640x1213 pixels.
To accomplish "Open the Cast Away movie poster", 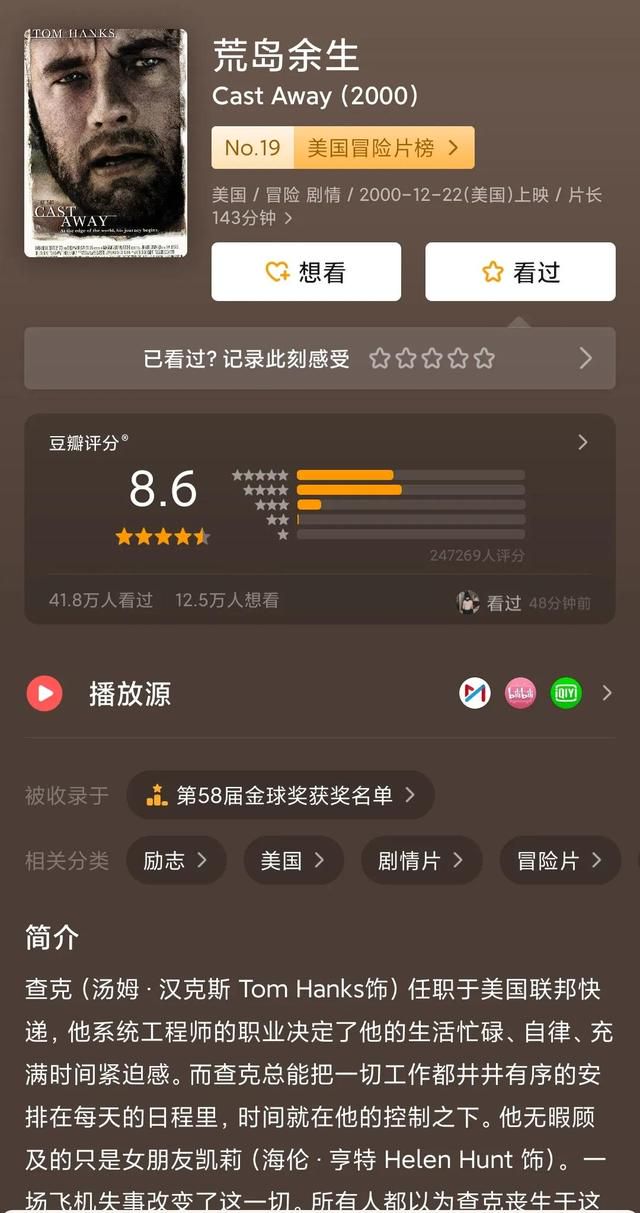I will click(106, 142).
